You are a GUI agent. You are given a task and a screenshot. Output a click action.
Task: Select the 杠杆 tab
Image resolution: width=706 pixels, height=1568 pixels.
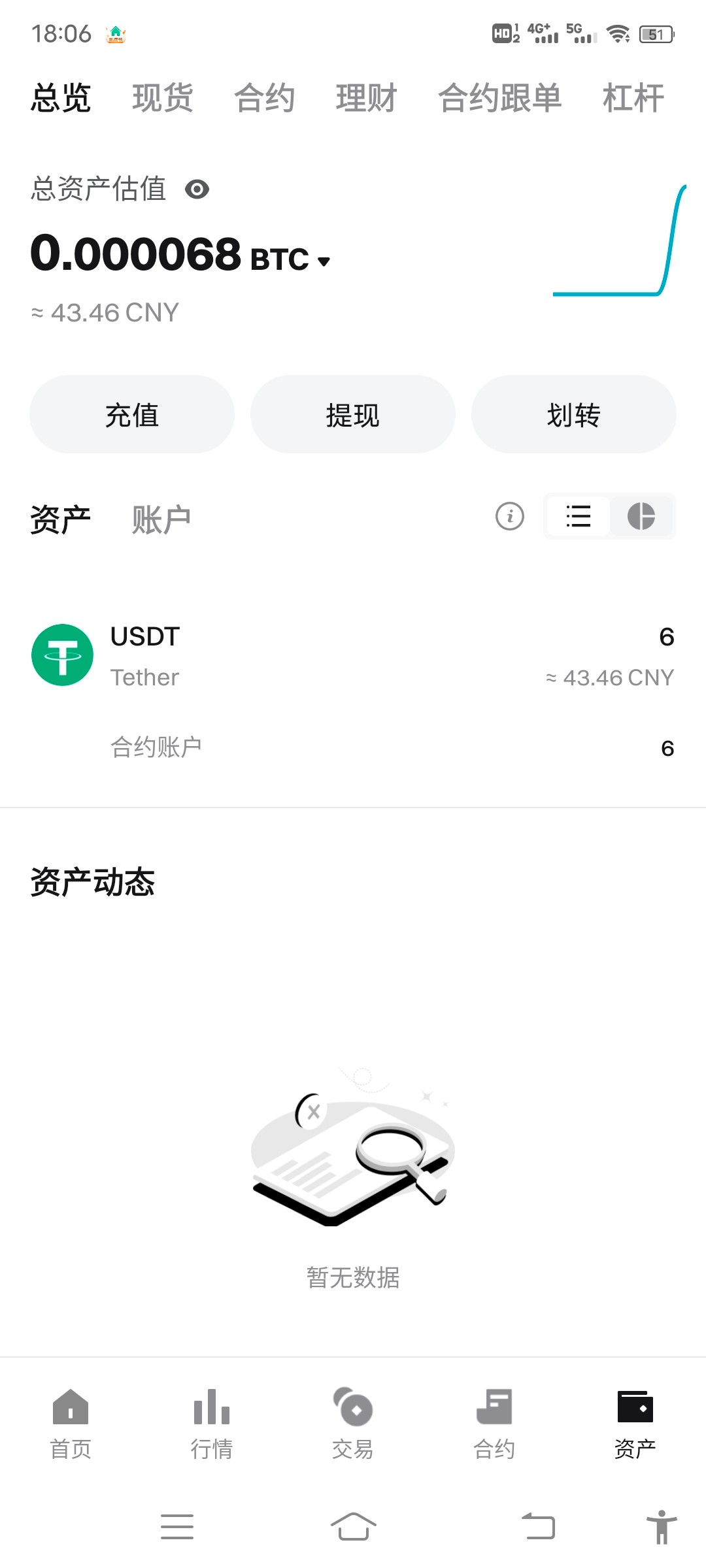633,99
